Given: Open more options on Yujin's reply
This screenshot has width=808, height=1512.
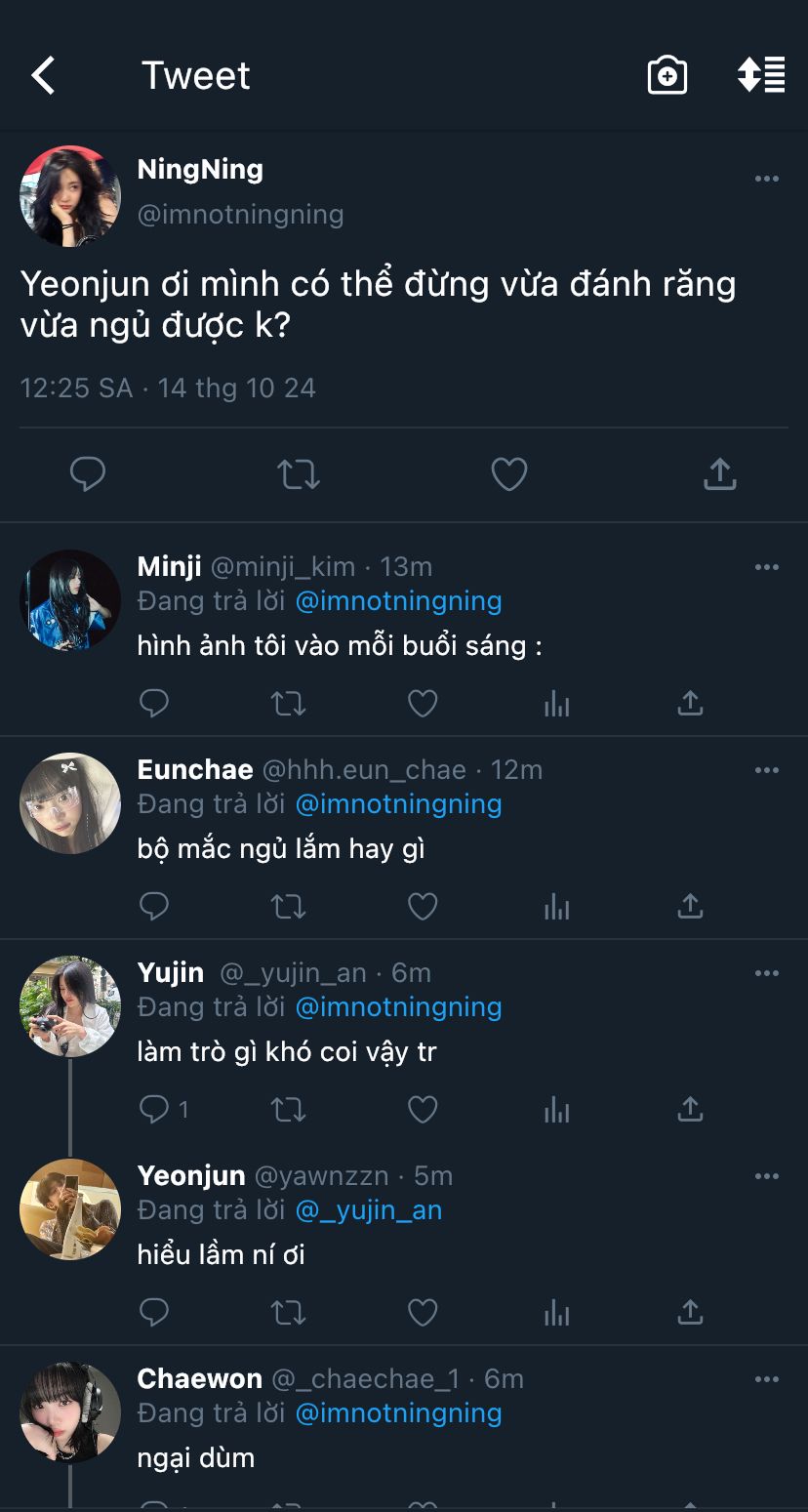Looking at the screenshot, I should click(767, 973).
